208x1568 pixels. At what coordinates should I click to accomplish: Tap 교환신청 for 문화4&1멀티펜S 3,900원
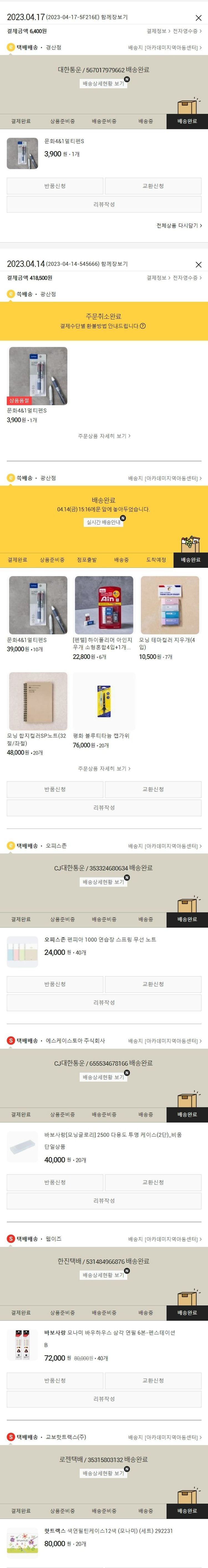click(x=153, y=186)
